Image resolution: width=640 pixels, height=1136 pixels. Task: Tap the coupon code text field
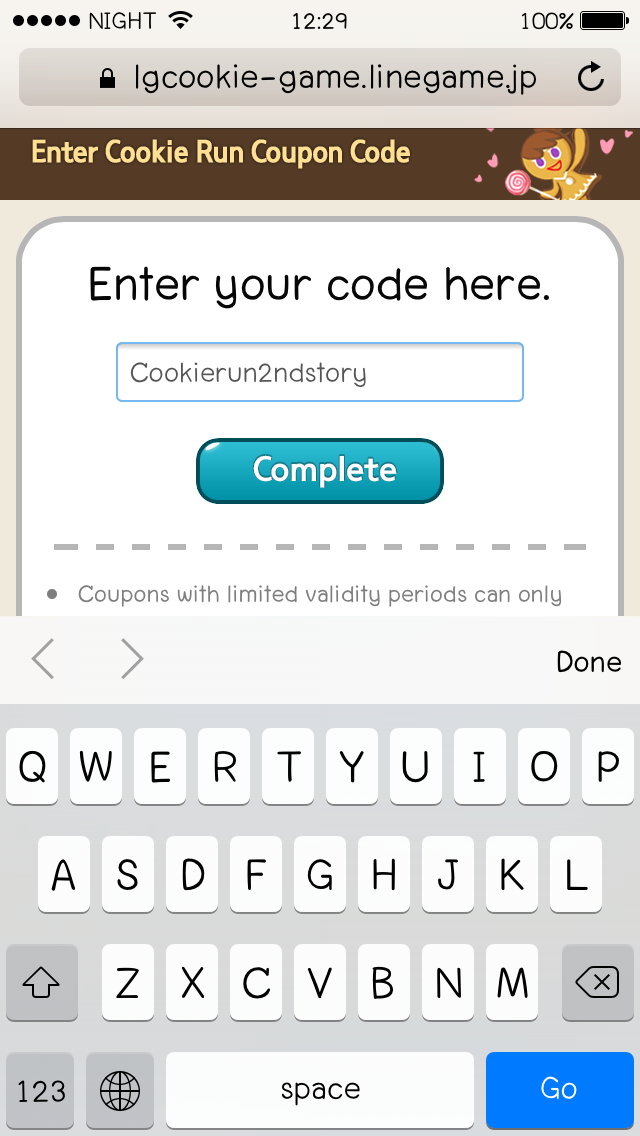(320, 373)
